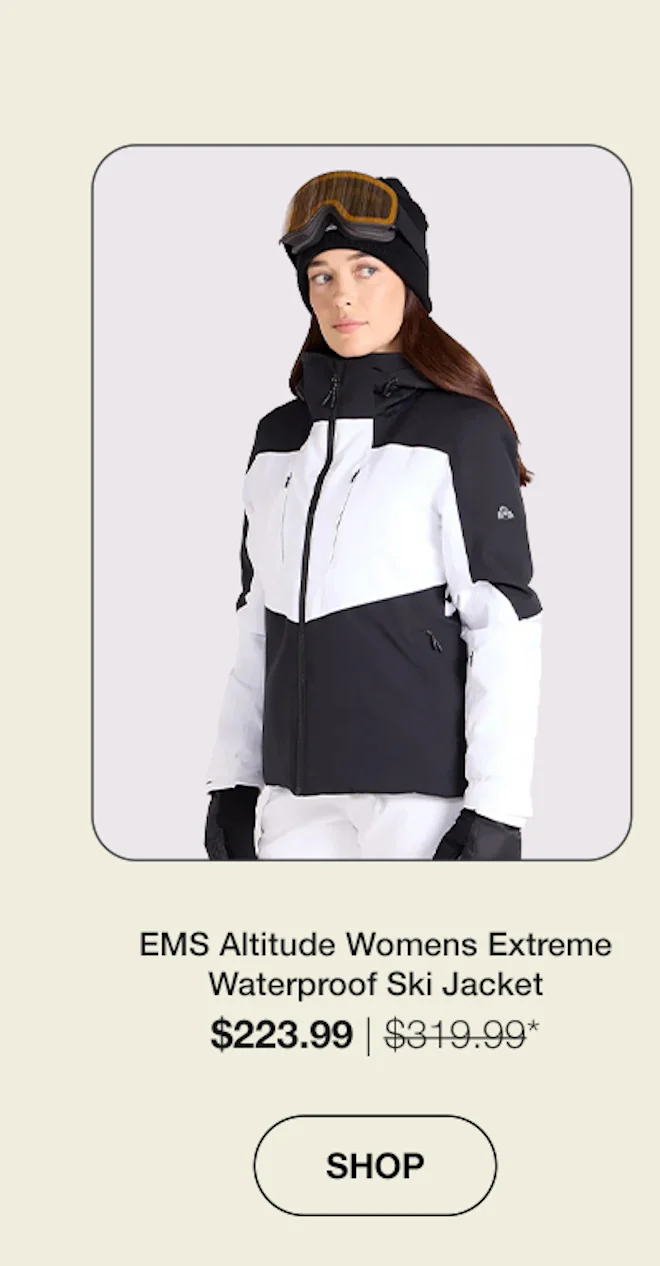660x1266 pixels.
Task: Open the EMS Altitude ski jacket product image
Action: click(x=362, y=502)
